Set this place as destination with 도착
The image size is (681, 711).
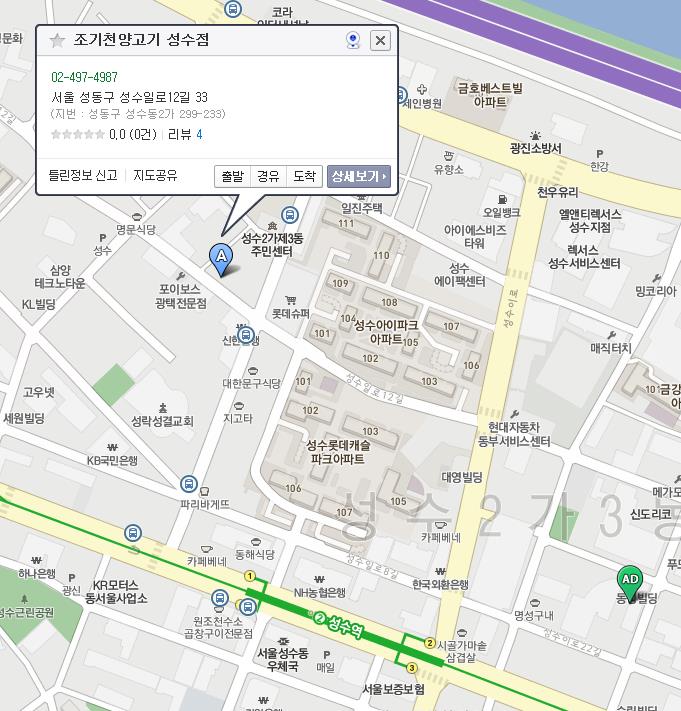point(304,176)
